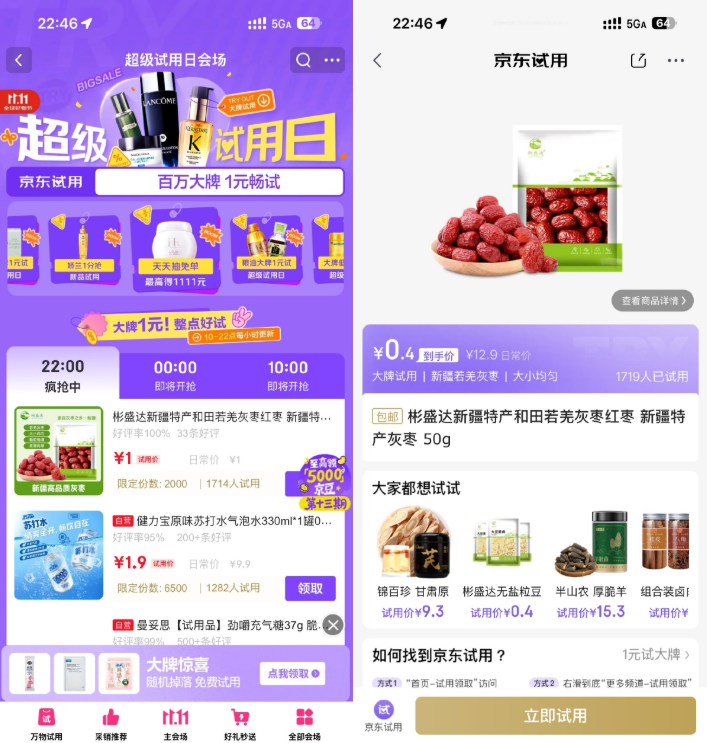Open the 主会场 bottom tab
Image resolution: width=707 pixels, height=743 pixels.
tap(175, 724)
